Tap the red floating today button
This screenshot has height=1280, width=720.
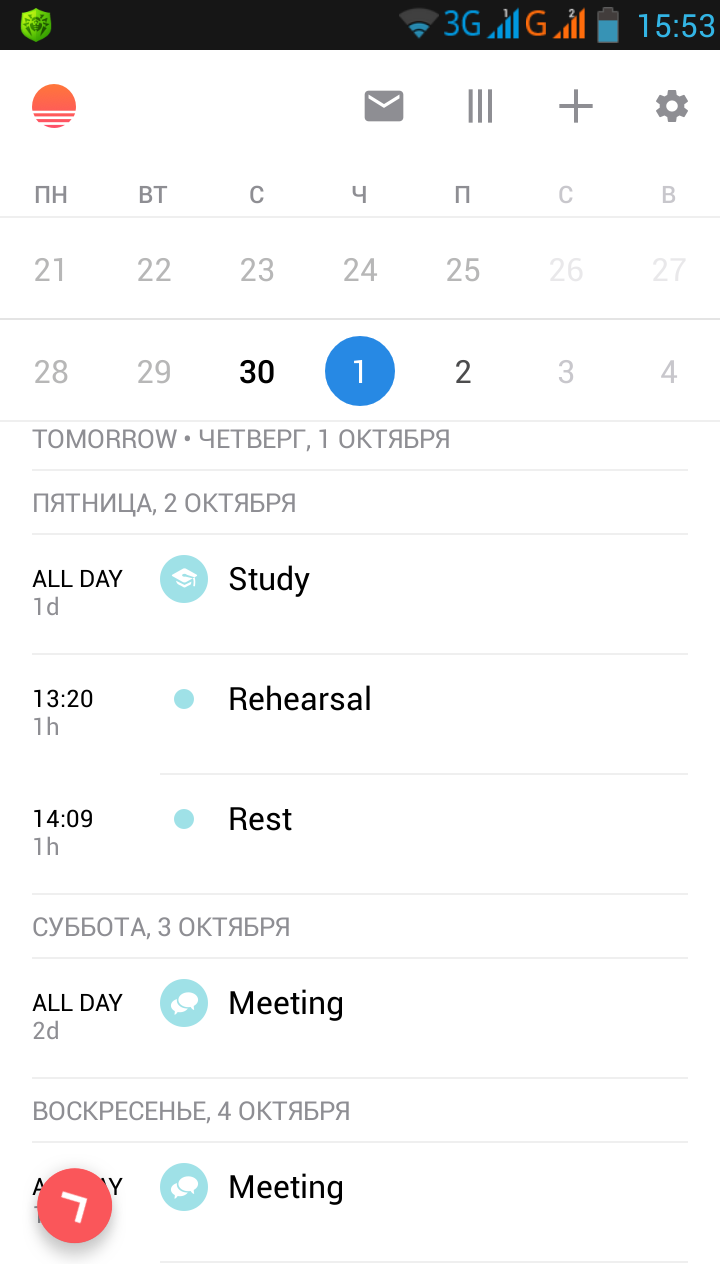click(75, 1206)
